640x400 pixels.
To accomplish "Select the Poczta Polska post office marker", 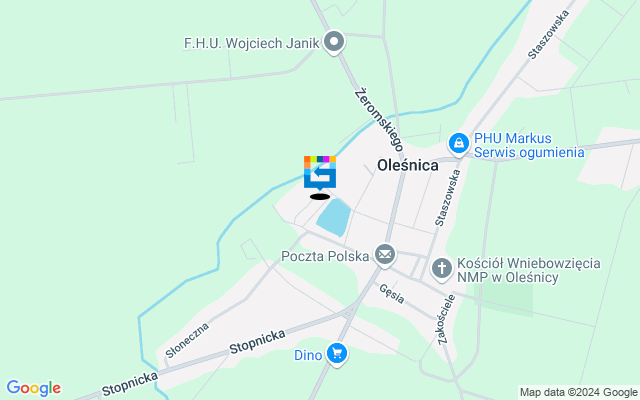I will (385, 256).
